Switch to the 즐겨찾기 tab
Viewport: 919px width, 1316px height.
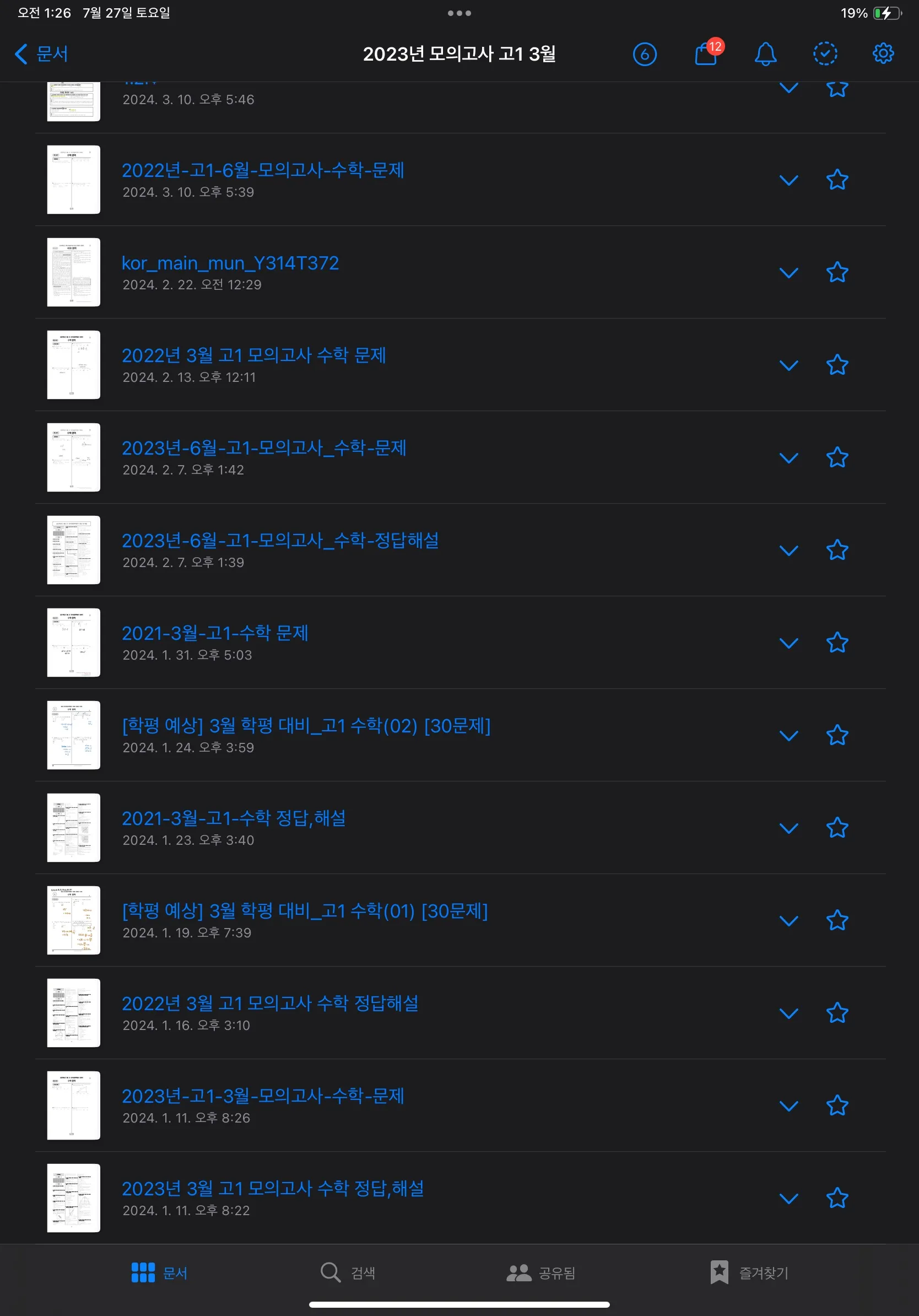tap(749, 1272)
